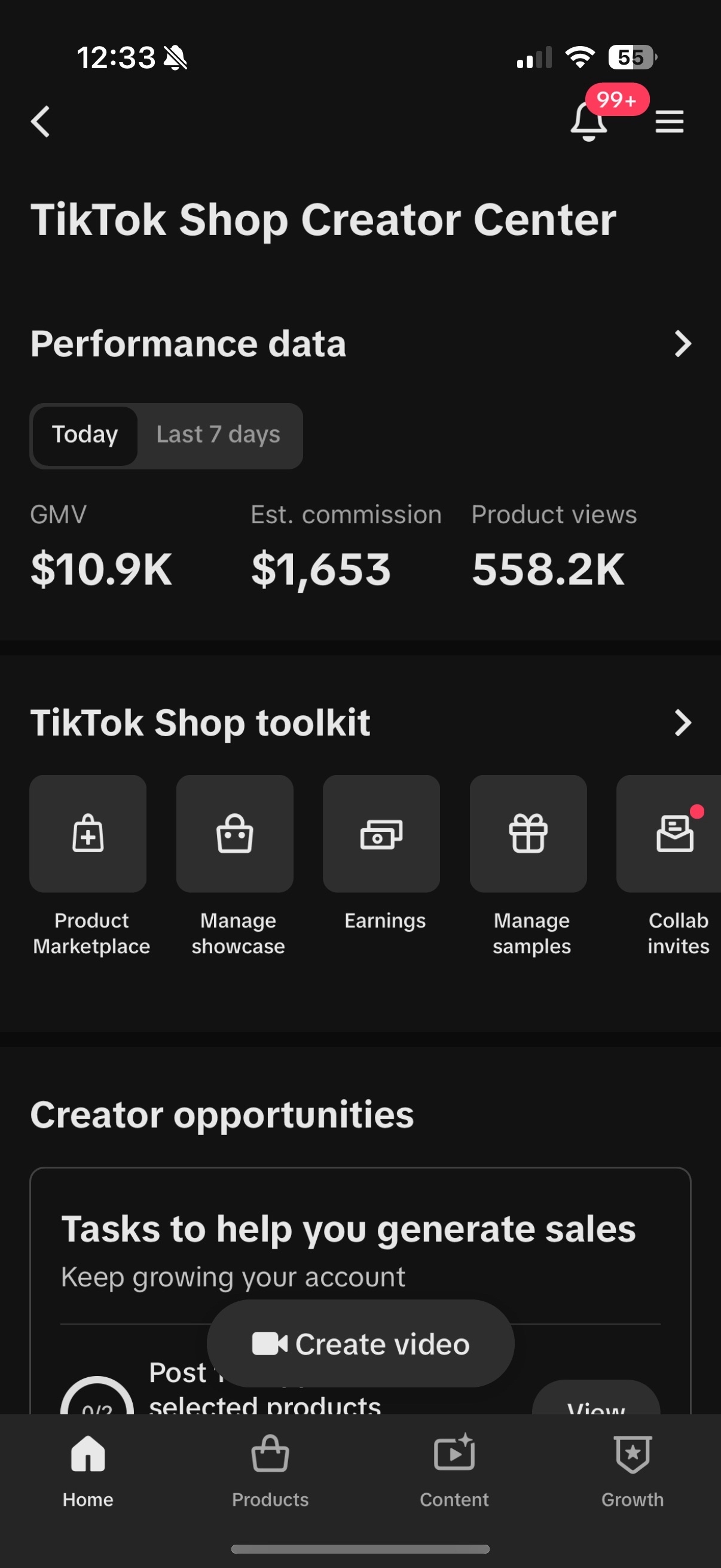The width and height of the screenshot is (721, 1568).
Task: Open the hamburger menu
Action: tap(669, 122)
